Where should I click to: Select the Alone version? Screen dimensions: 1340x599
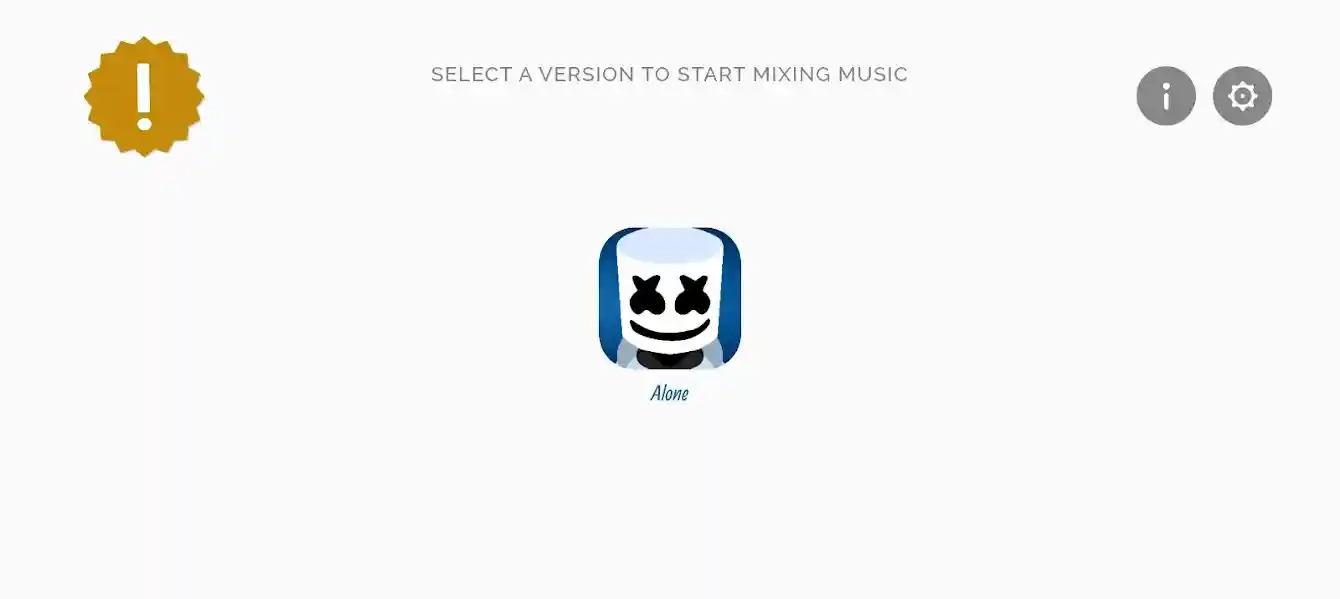click(x=669, y=299)
